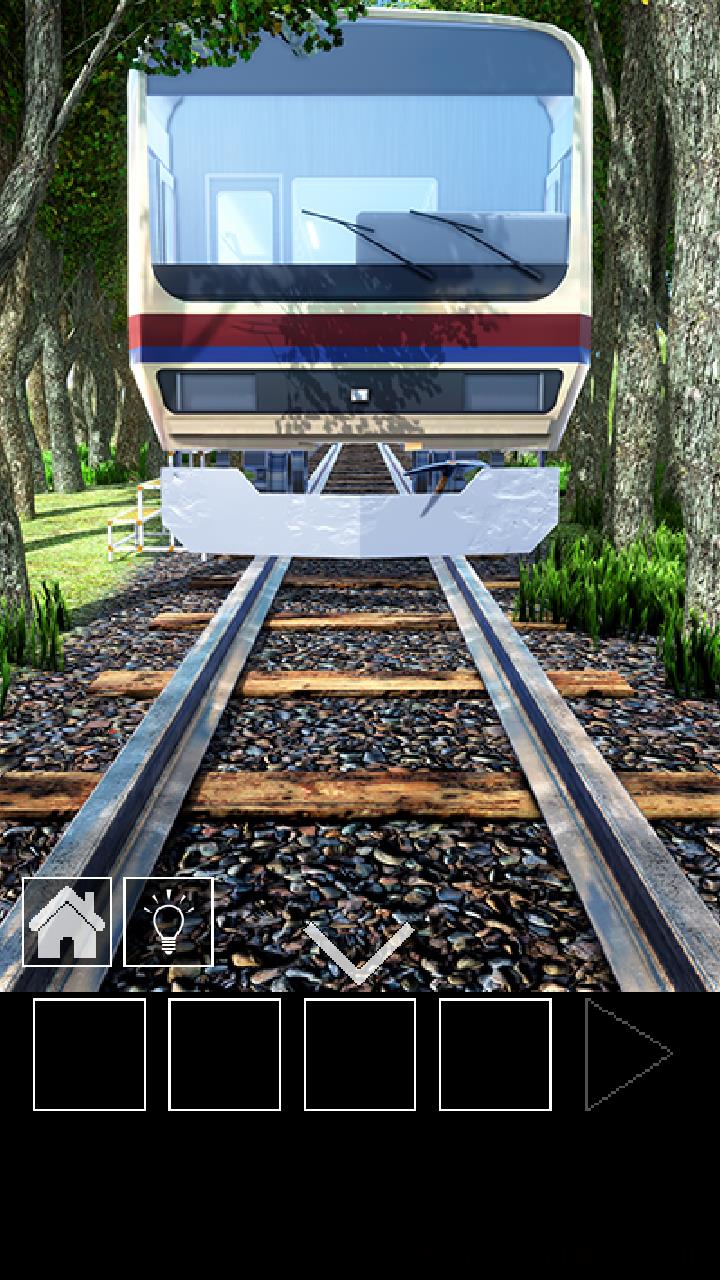
Task: Select the first inventory slot
Action: [x=89, y=1054]
